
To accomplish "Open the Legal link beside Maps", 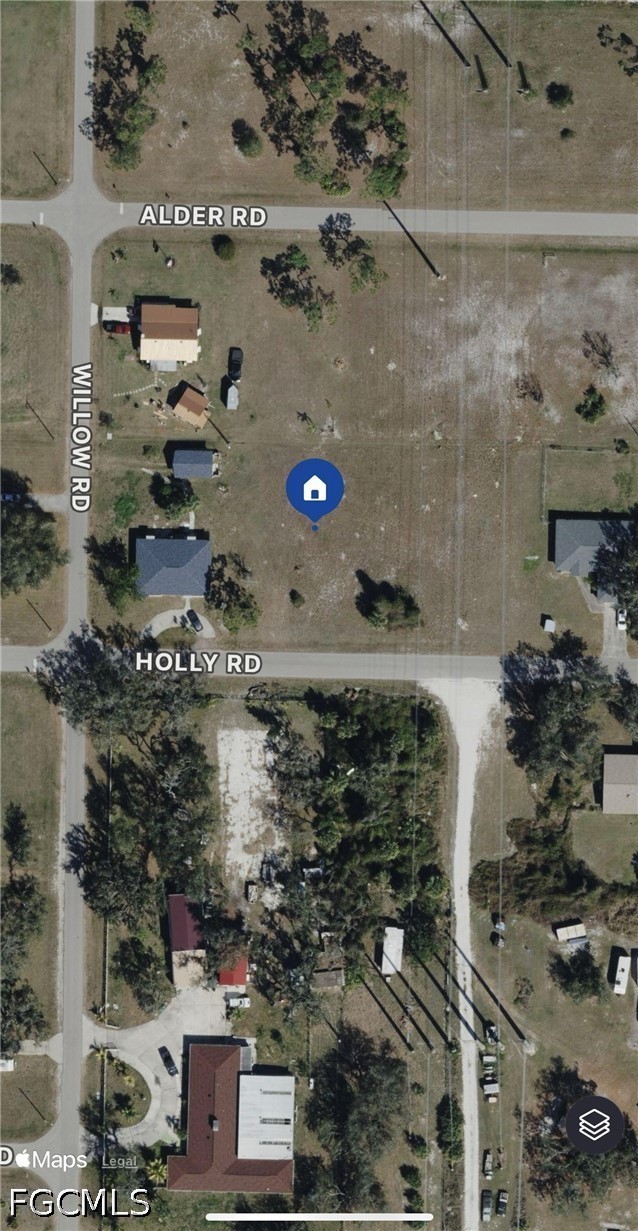I will 119,1161.
